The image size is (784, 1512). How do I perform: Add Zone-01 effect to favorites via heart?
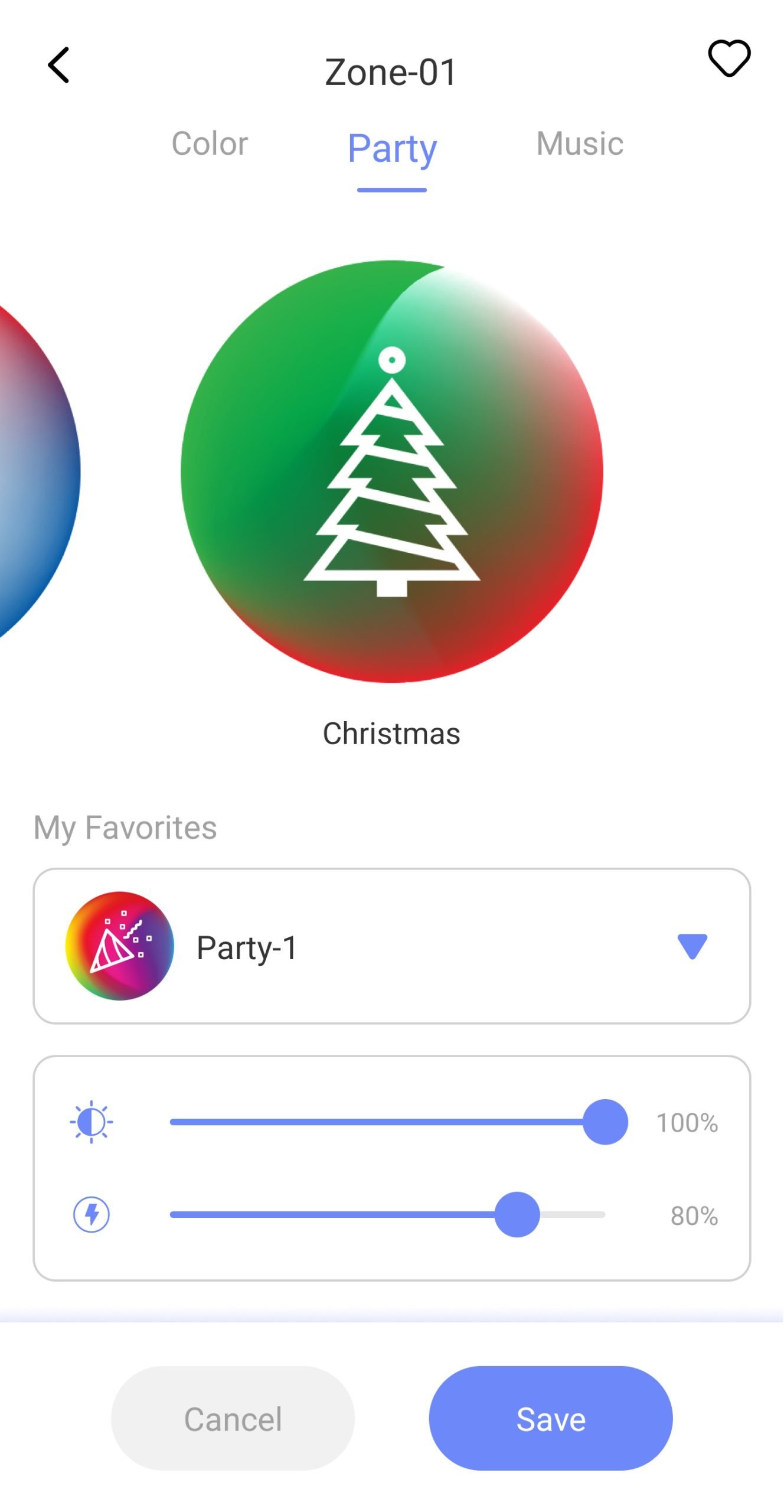coord(729,58)
